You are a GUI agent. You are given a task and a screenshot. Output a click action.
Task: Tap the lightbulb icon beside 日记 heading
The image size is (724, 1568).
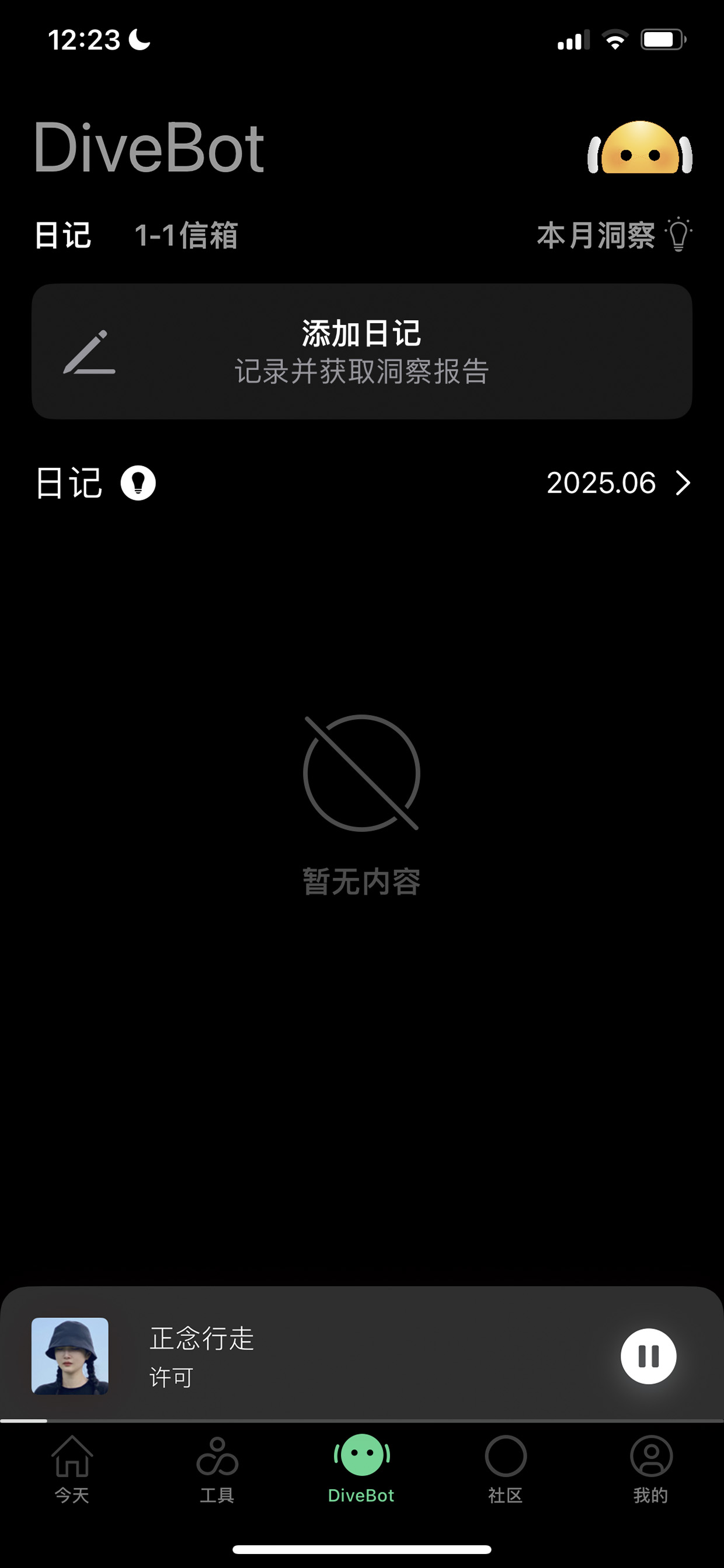[x=138, y=483]
